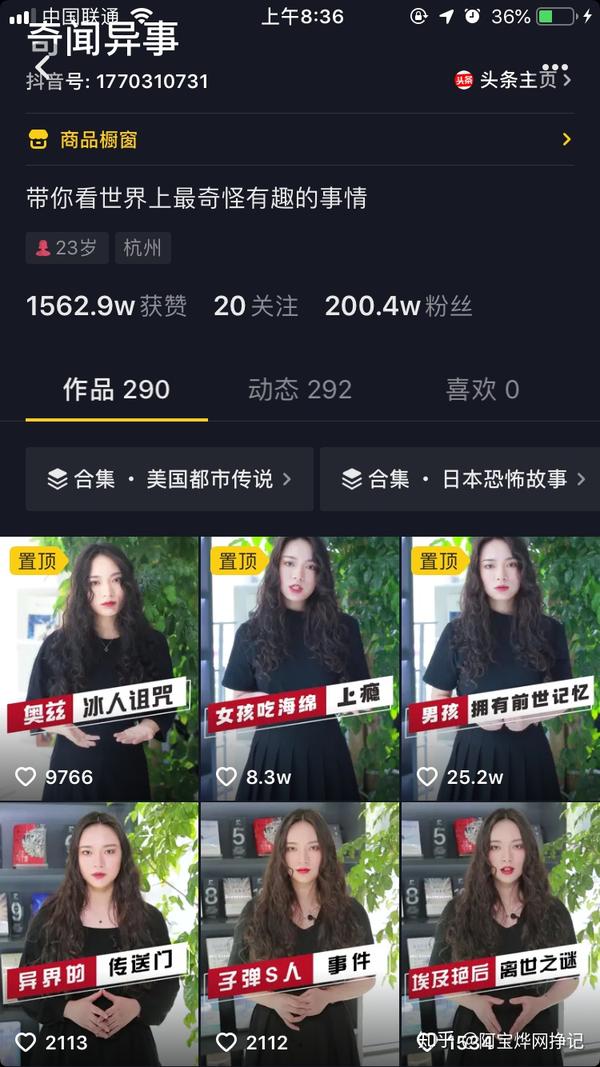Go back using the top-left arrow

click(x=43, y=67)
